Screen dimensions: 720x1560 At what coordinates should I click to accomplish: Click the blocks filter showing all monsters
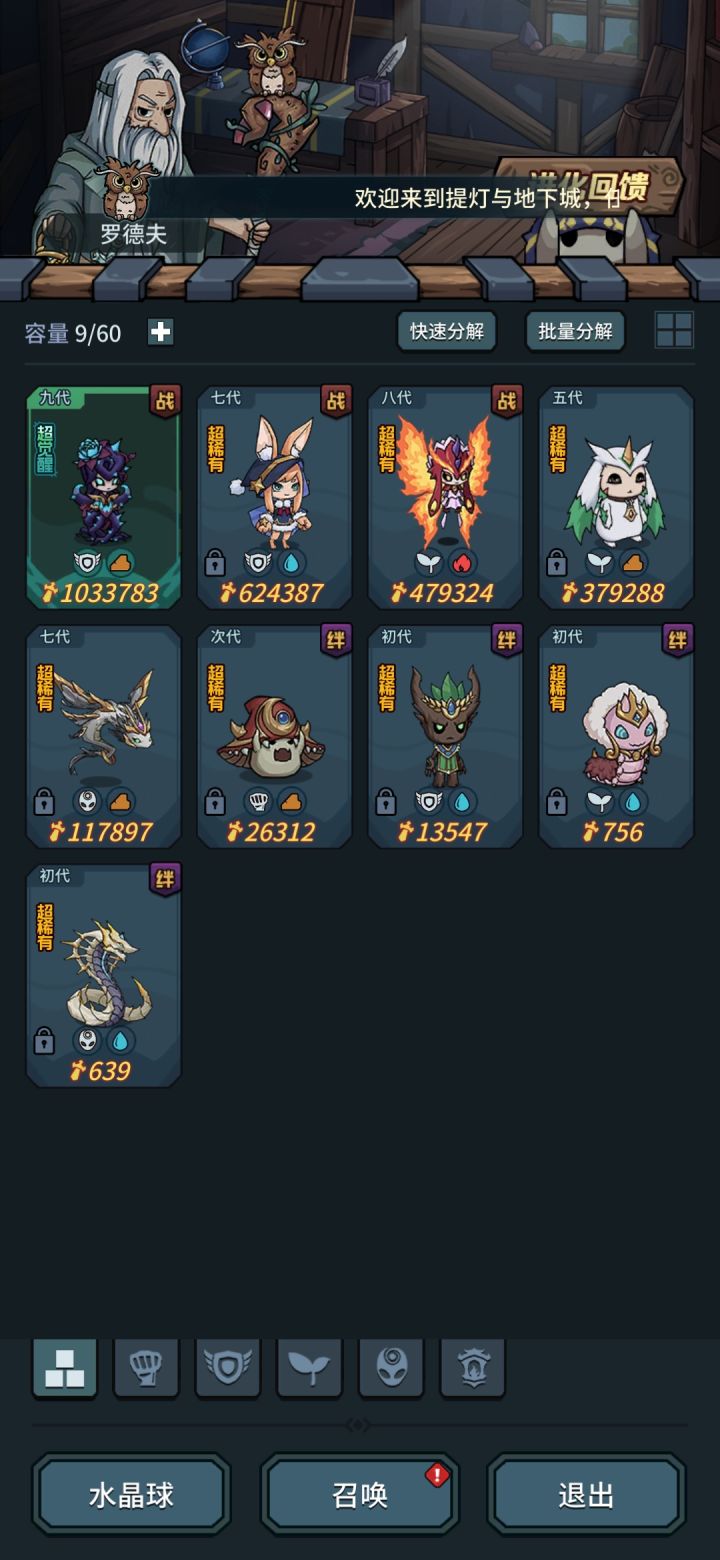point(64,1368)
